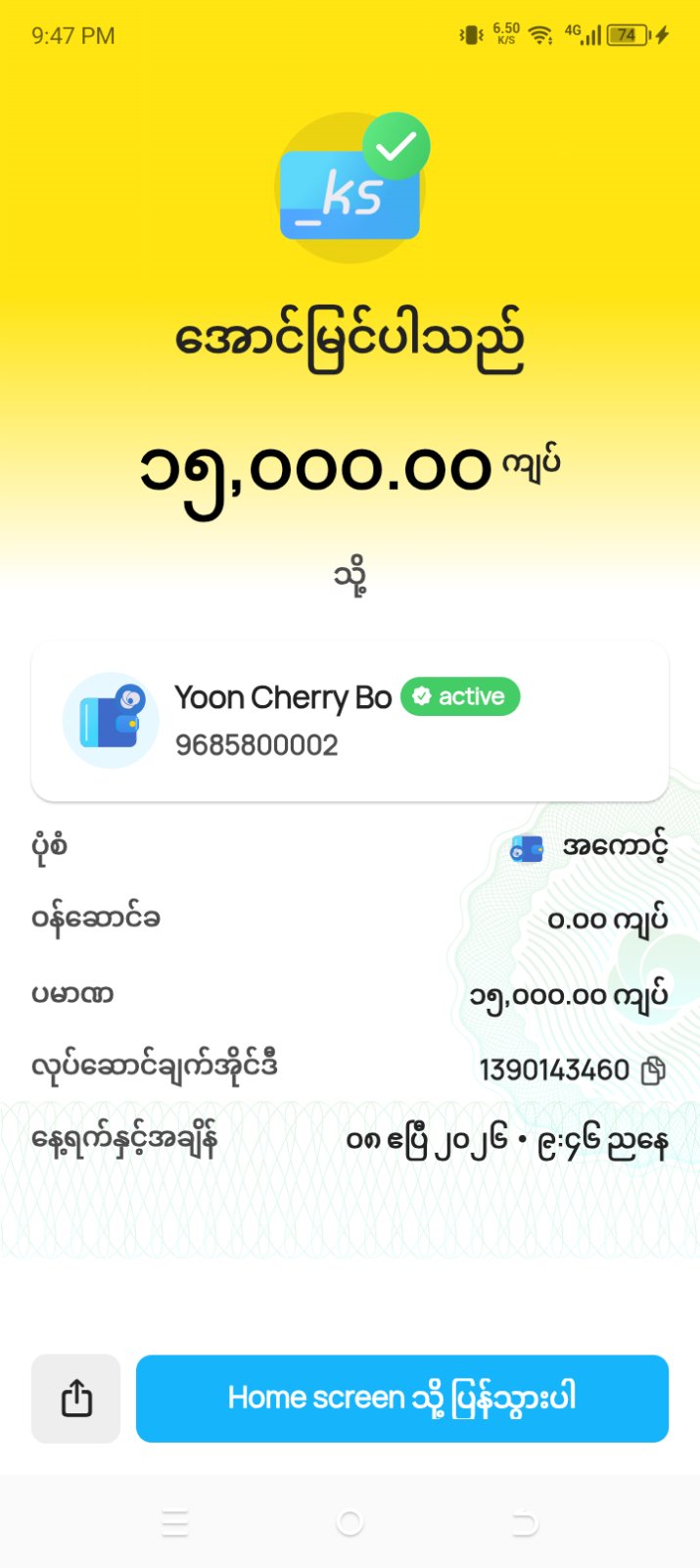This screenshot has height=1568, width=700.
Task: Open recent apps from navigation bar
Action: tap(175, 1523)
